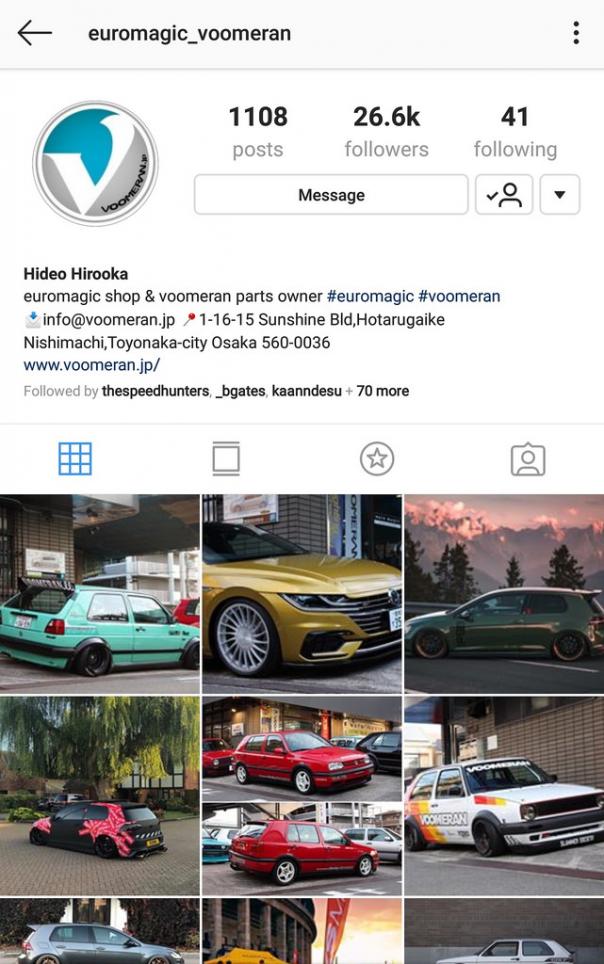Switch to grid posts view

75,459
